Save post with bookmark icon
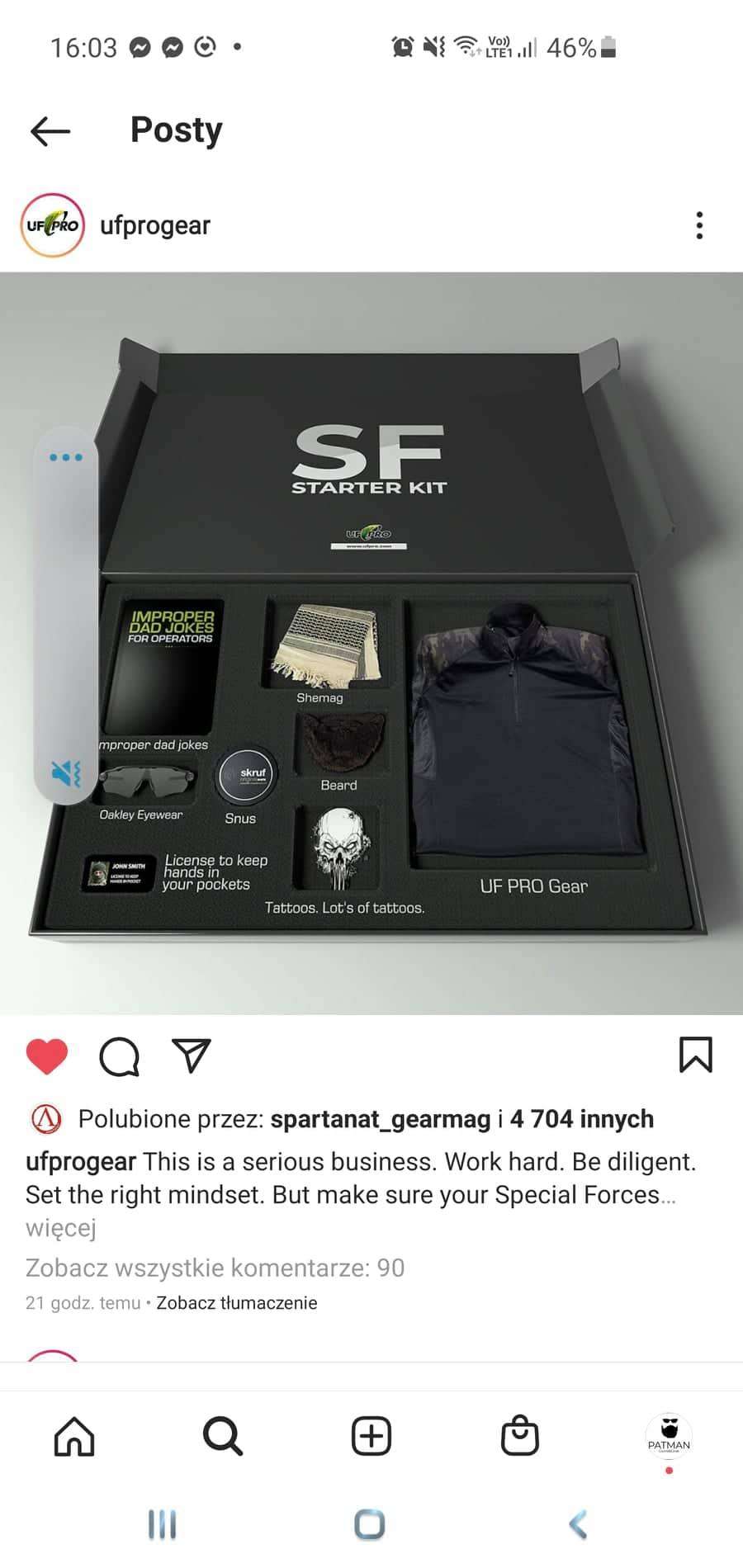Screen dimensions: 743x1568 pos(695,1055)
